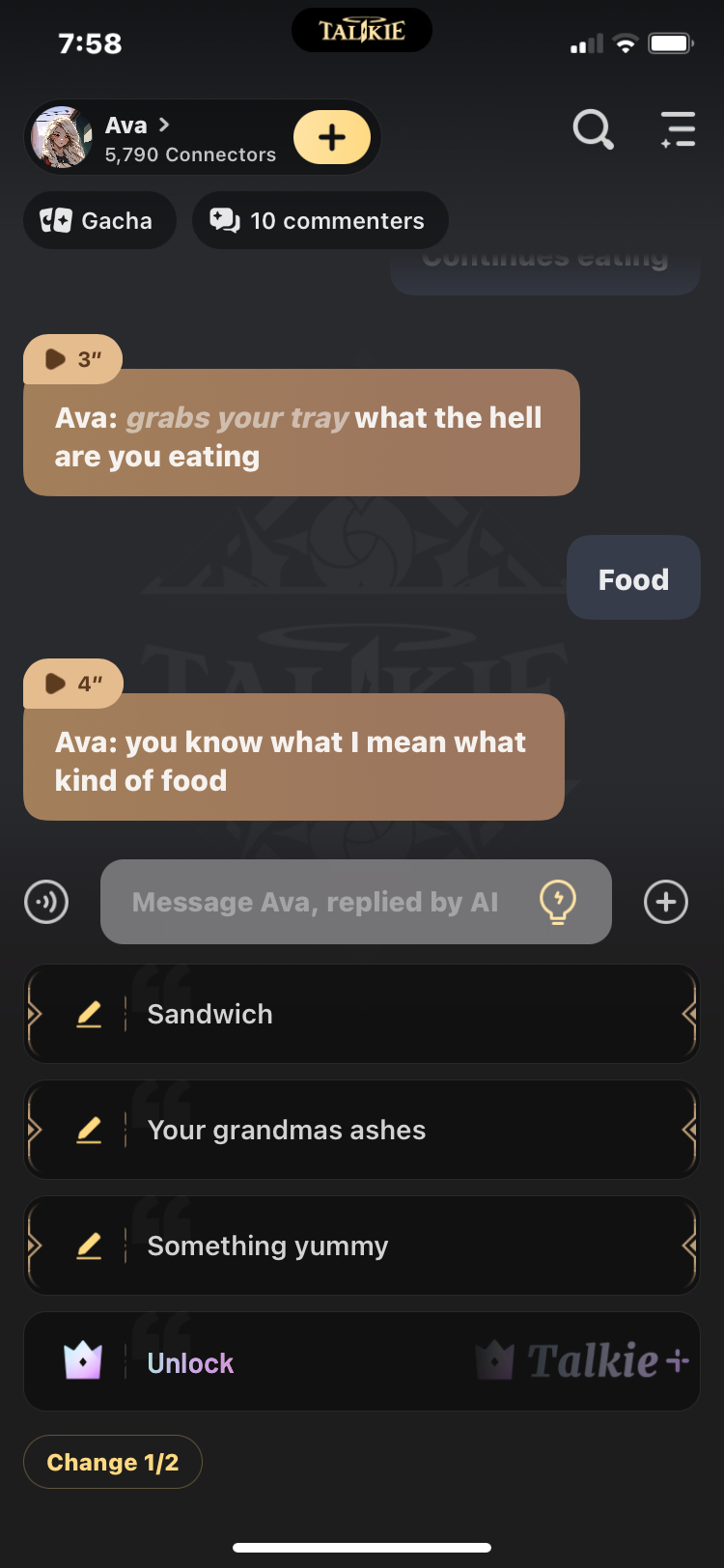
Task: Play the 4-second voice message
Action: (x=72, y=684)
